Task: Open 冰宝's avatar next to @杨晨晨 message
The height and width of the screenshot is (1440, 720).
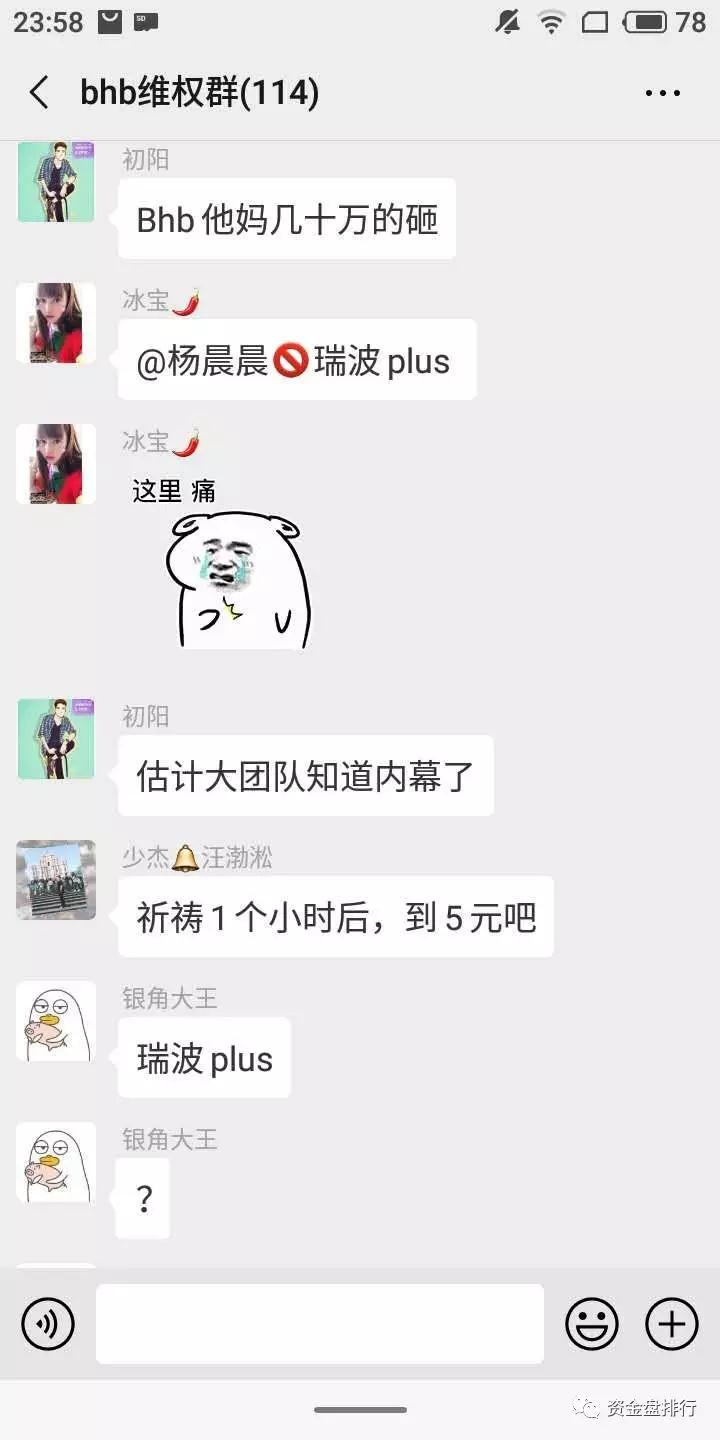Action: 56,323
